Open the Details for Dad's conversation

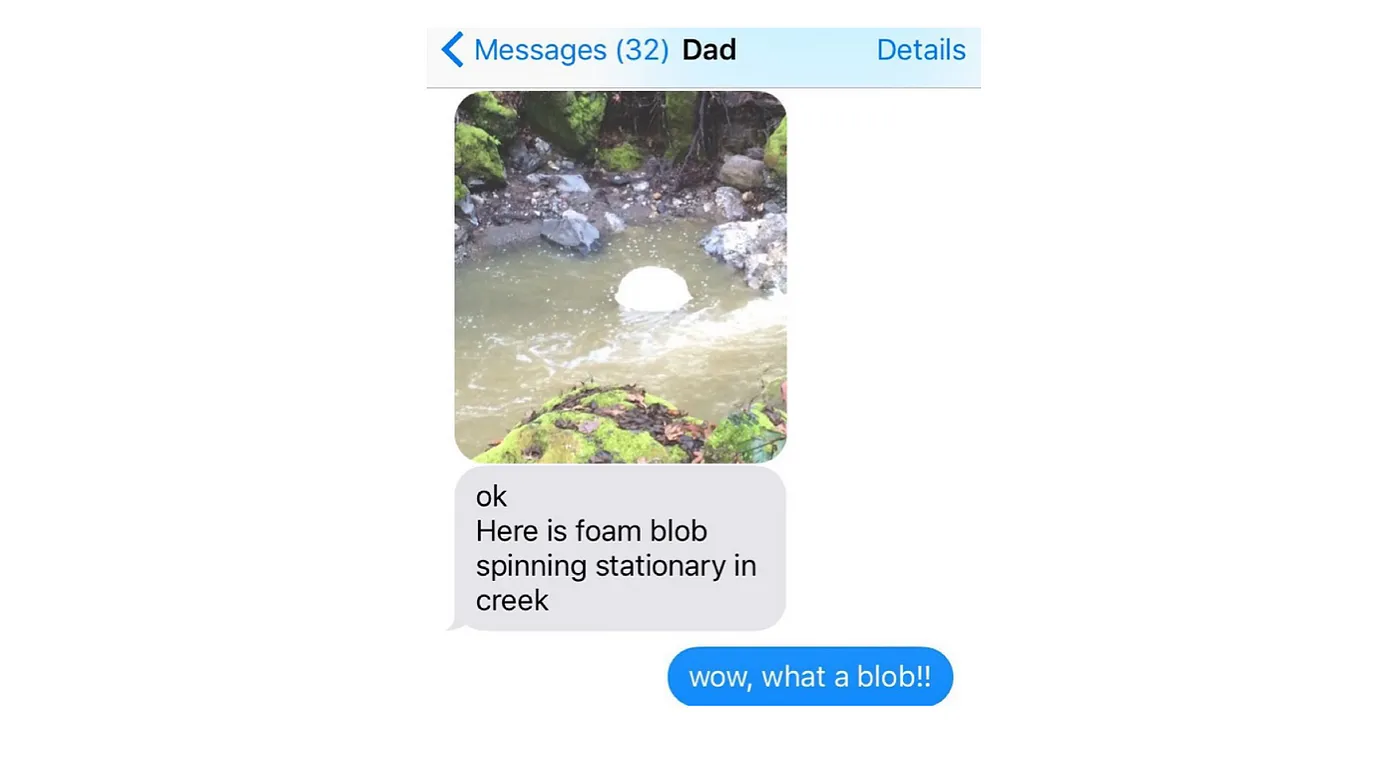[920, 50]
